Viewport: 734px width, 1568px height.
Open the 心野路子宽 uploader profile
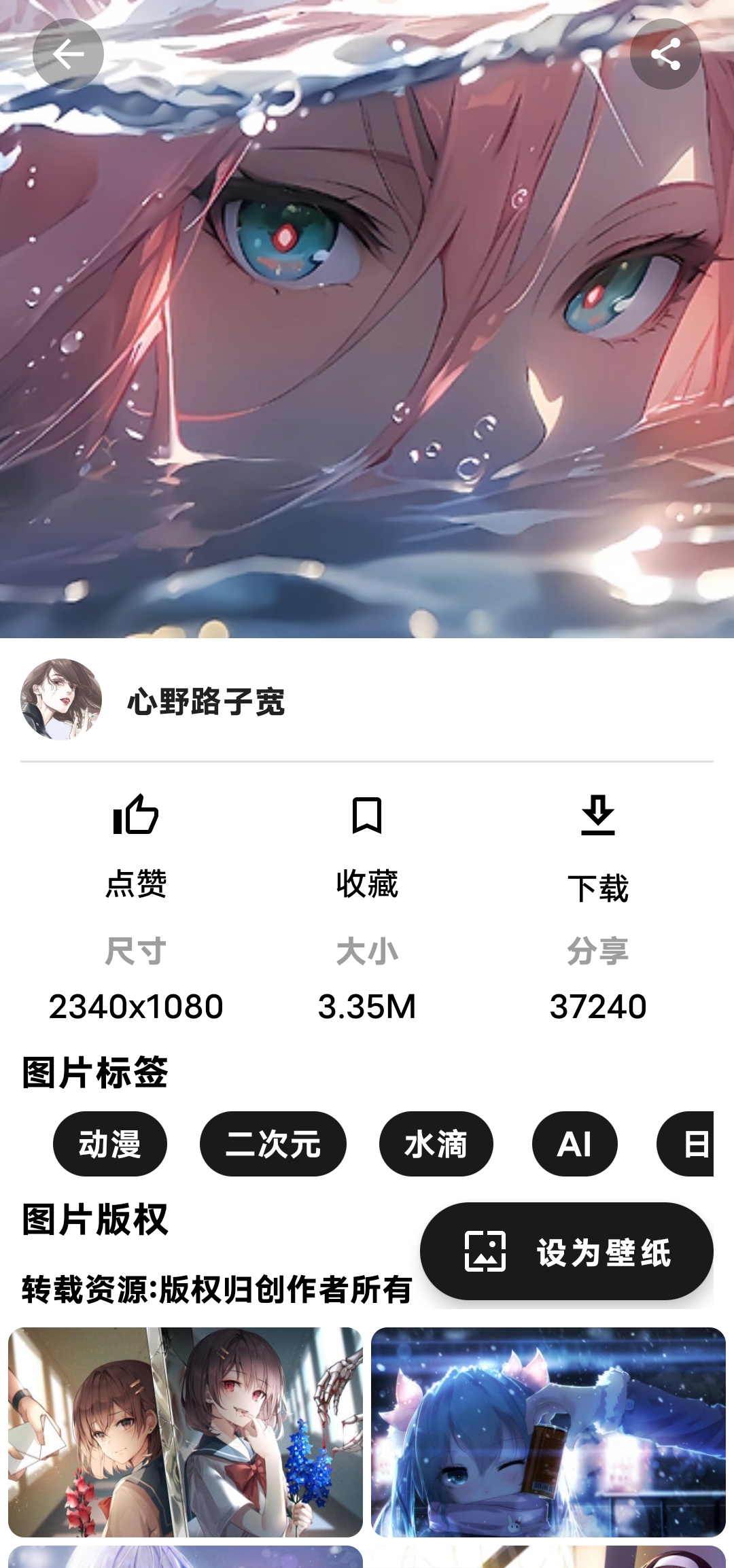coord(206,701)
